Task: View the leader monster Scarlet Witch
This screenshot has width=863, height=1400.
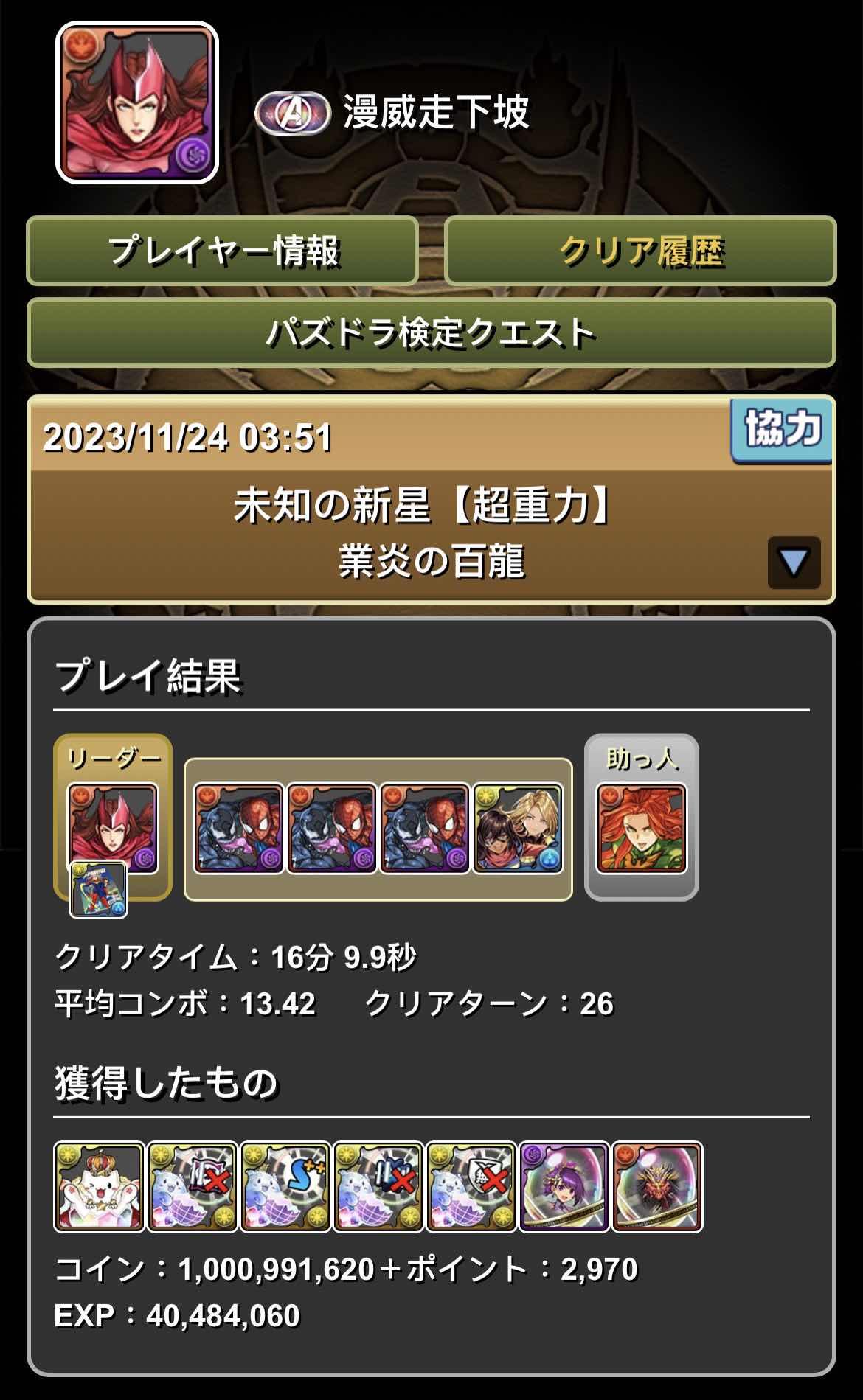Action: (x=113, y=828)
